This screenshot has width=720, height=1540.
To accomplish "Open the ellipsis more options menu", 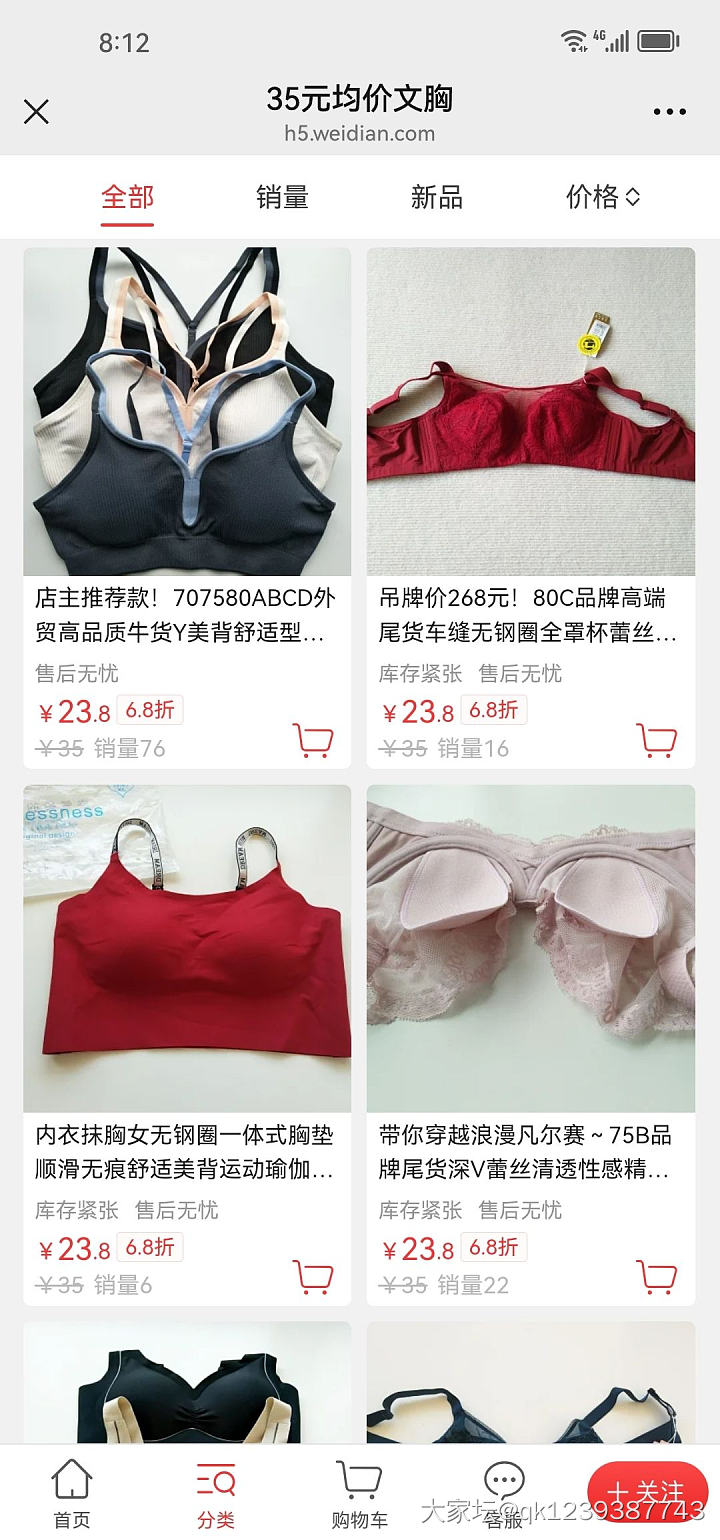I will pyautogui.click(x=668, y=111).
